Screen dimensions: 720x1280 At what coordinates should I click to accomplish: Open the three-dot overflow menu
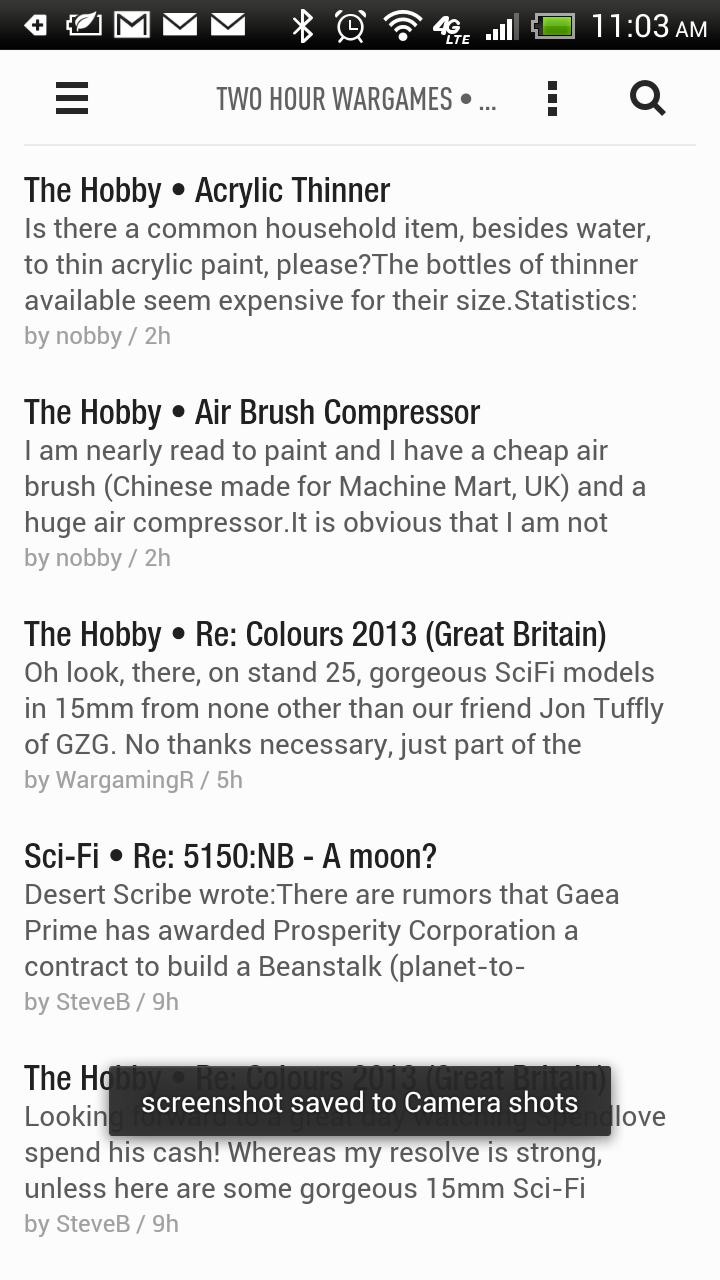pyautogui.click(x=552, y=98)
